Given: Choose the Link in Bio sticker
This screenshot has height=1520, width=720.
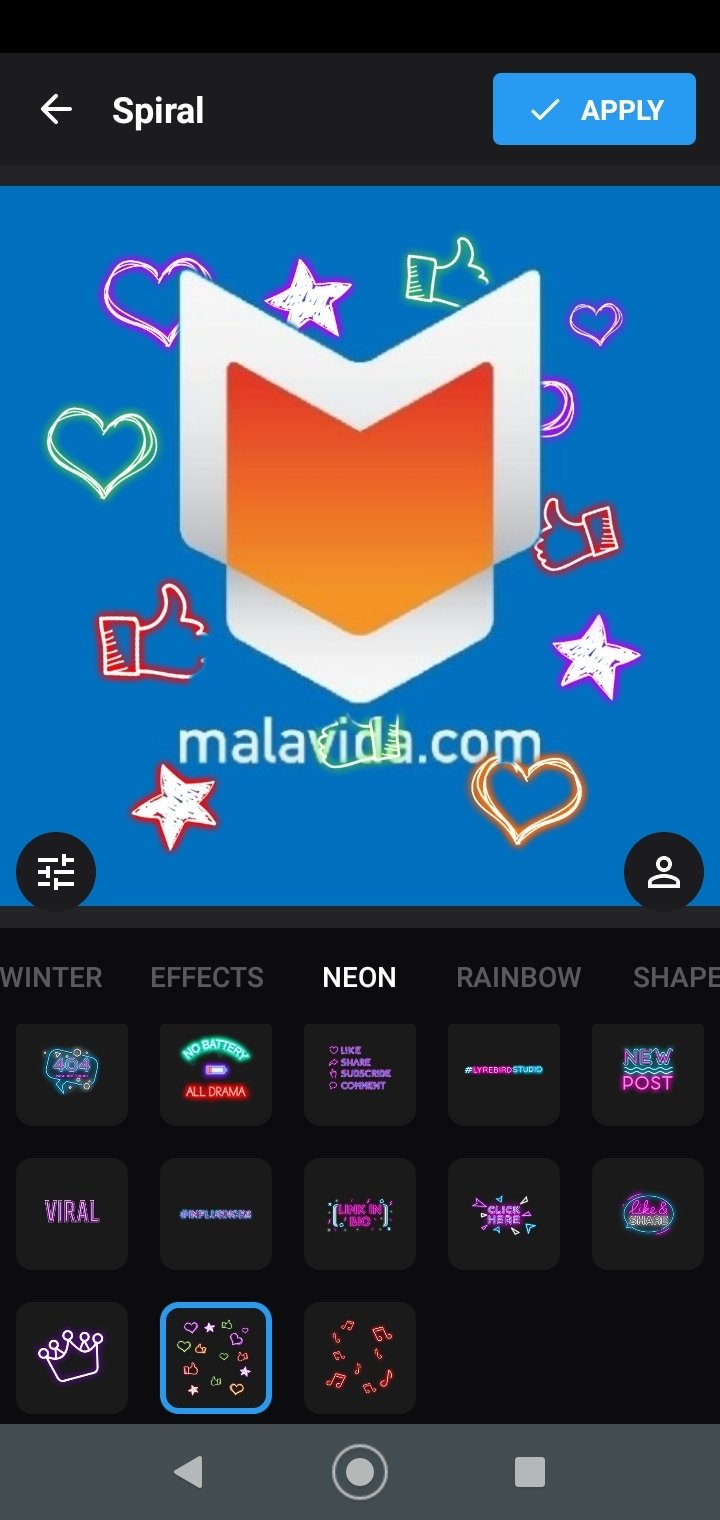Looking at the screenshot, I should coord(360,1214).
